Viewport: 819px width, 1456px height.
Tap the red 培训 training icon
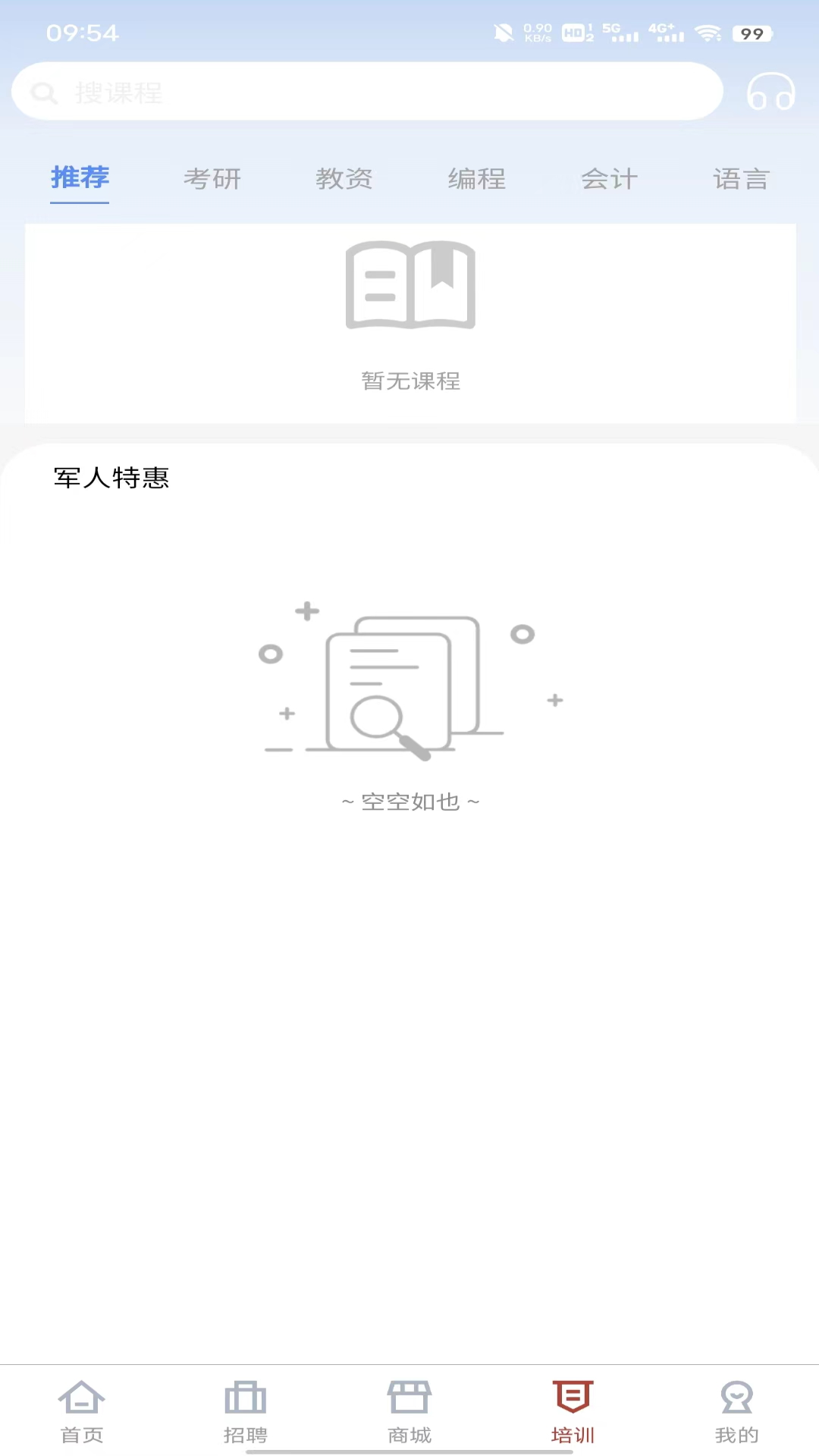[573, 1397]
